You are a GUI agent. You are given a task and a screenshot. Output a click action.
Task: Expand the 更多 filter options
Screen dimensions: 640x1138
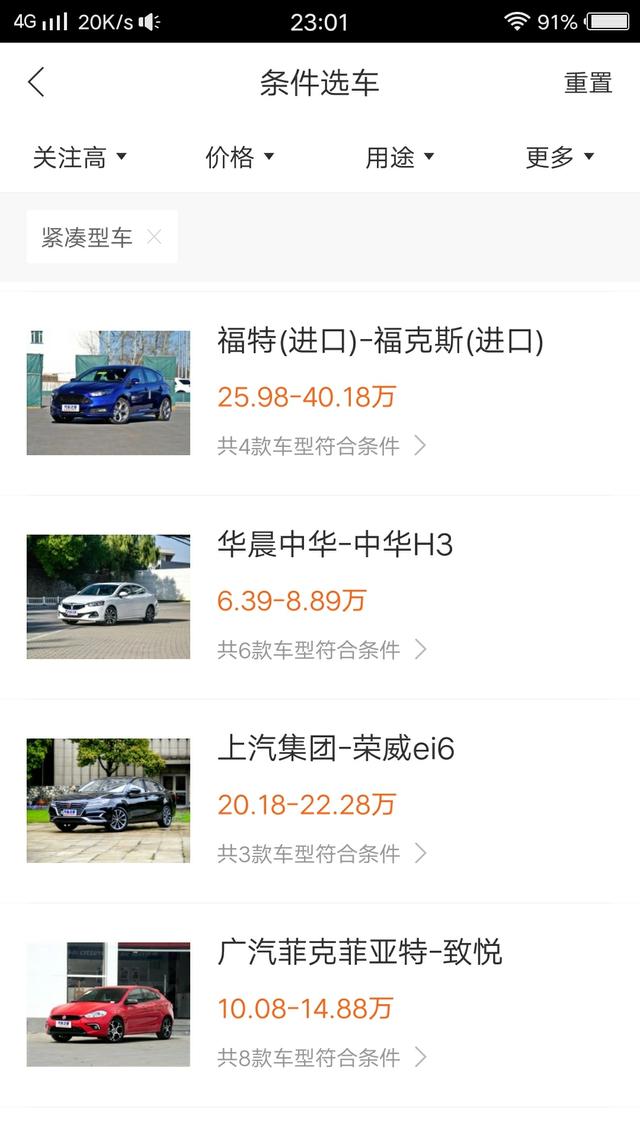click(560, 157)
